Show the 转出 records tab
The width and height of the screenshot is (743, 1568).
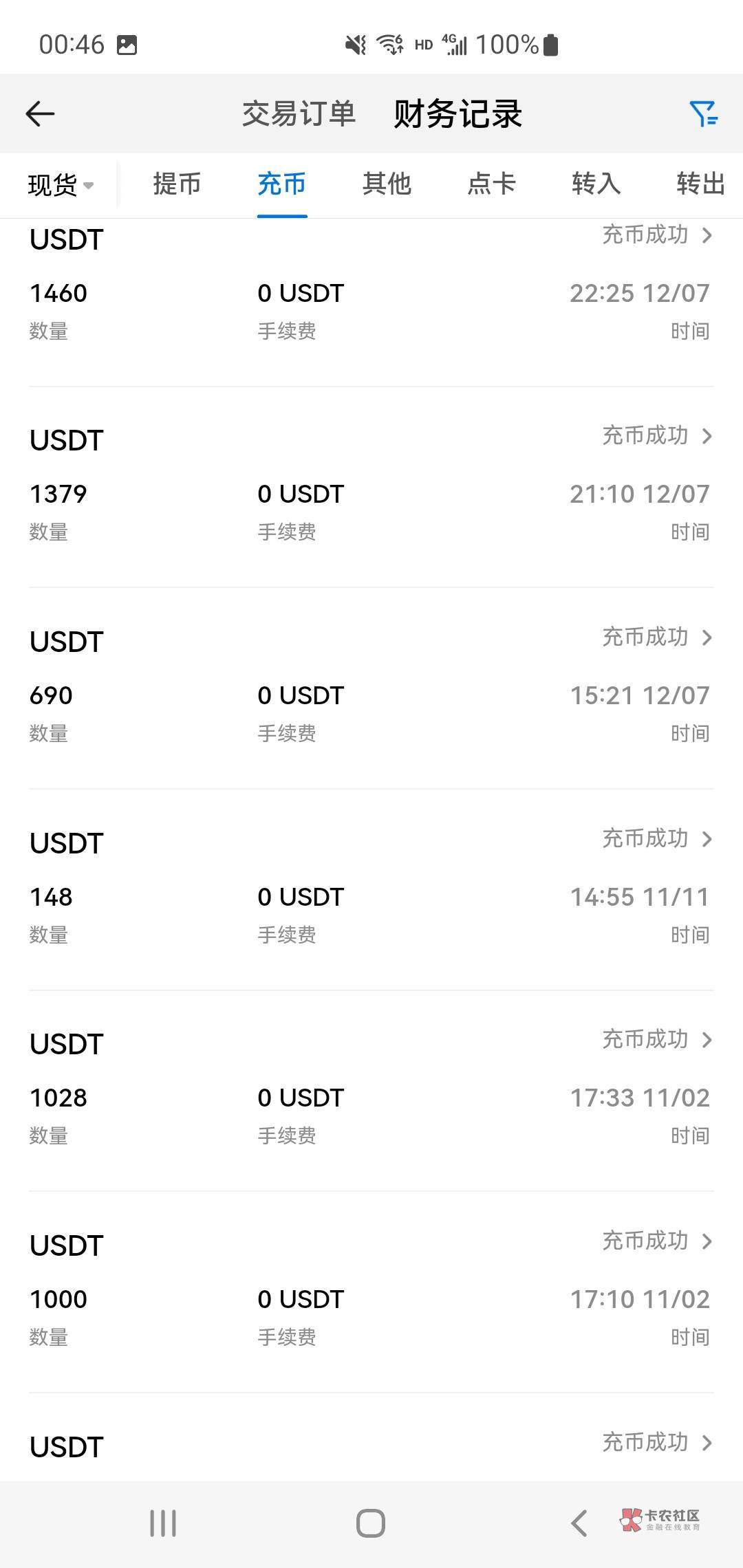pyautogui.click(x=700, y=184)
